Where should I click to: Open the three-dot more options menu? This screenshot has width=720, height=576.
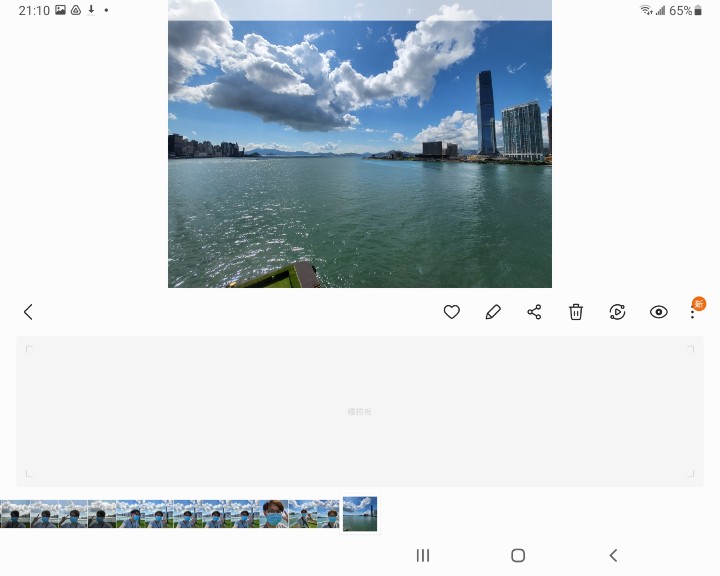(x=692, y=313)
